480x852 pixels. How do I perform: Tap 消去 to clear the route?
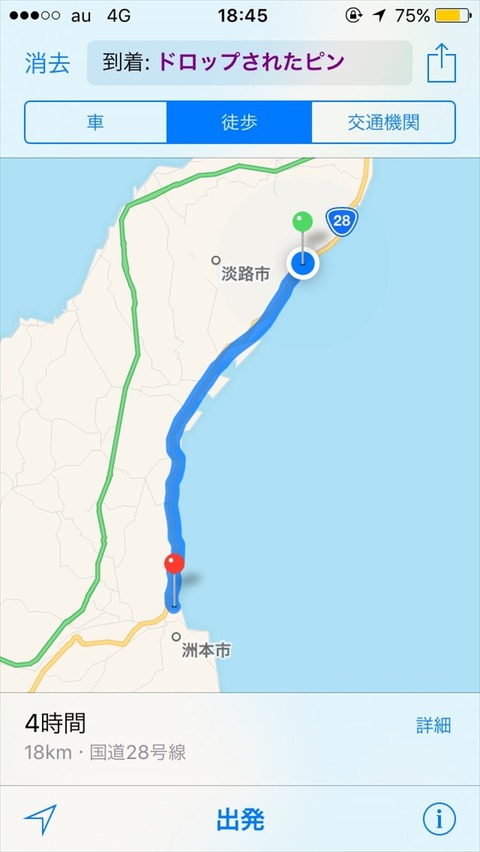click(x=47, y=64)
